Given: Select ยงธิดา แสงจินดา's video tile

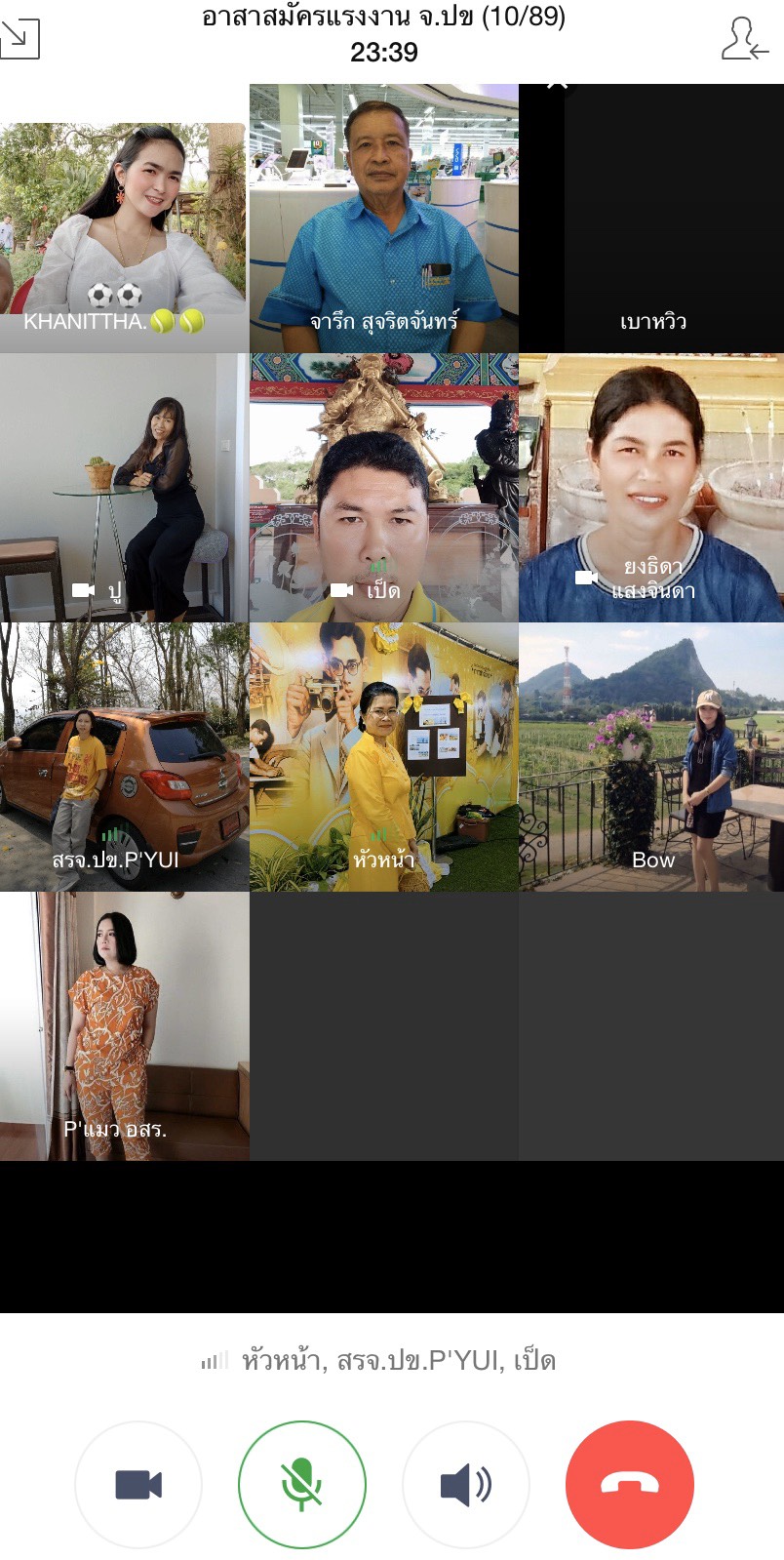Looking at the screenshot, I should point(651,487).
